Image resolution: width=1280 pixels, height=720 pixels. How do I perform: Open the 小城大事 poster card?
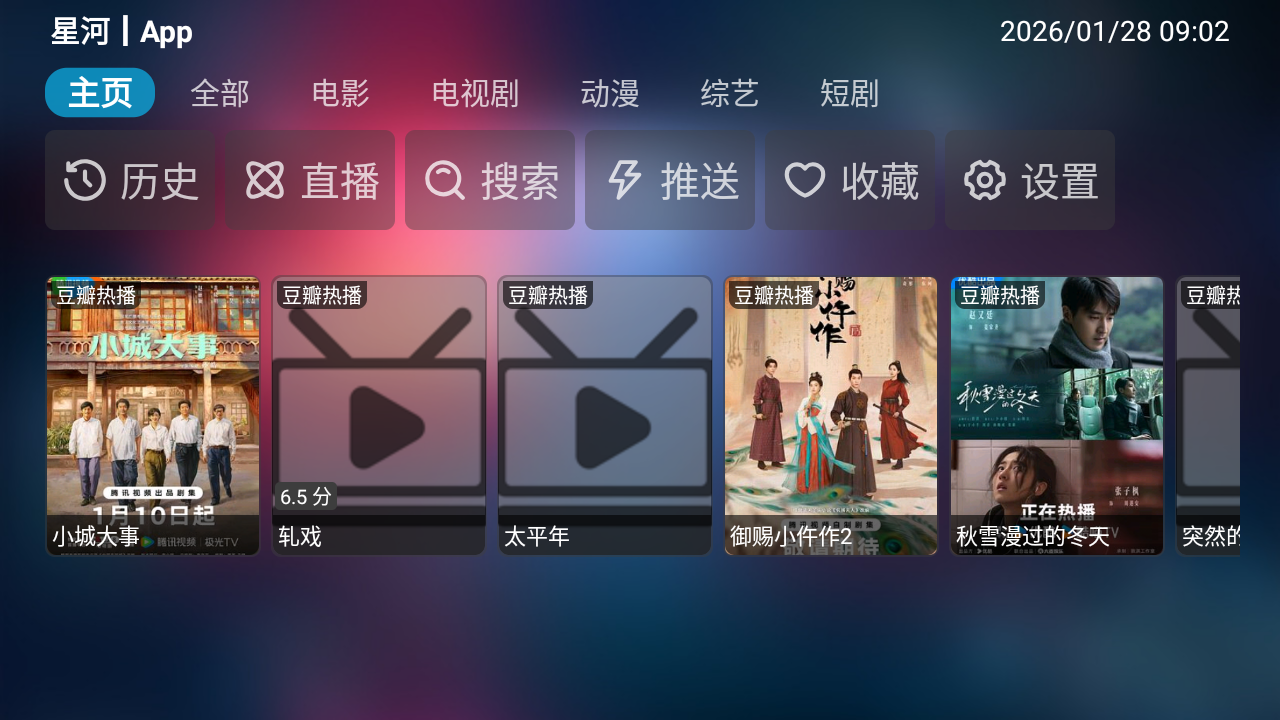[x=153, y=416]
